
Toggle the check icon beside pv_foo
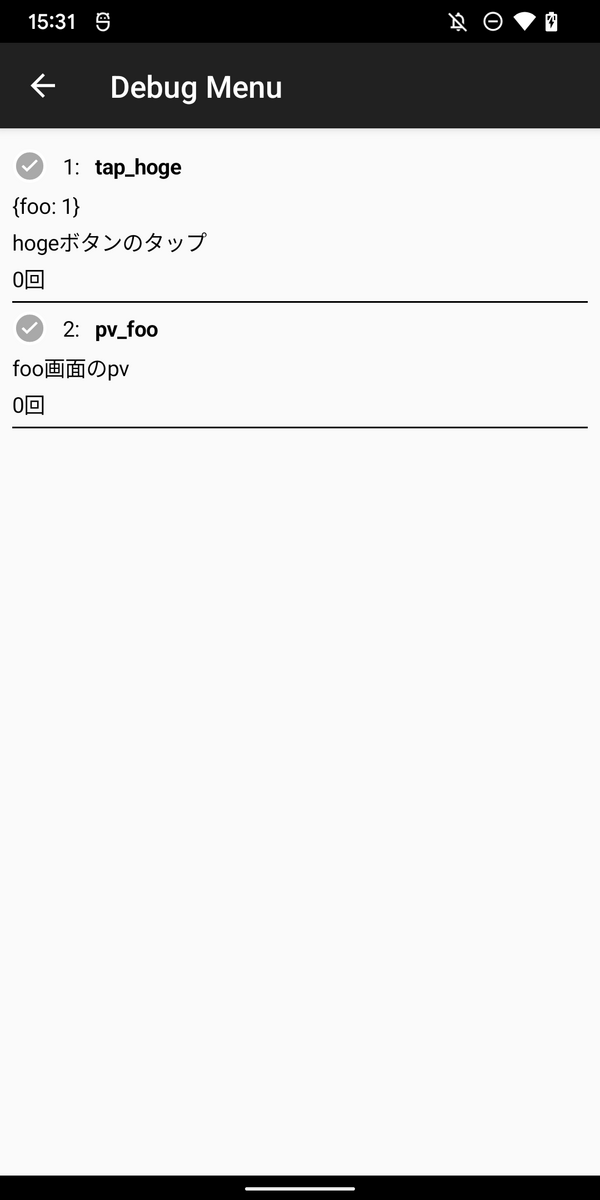click(30, 328)
